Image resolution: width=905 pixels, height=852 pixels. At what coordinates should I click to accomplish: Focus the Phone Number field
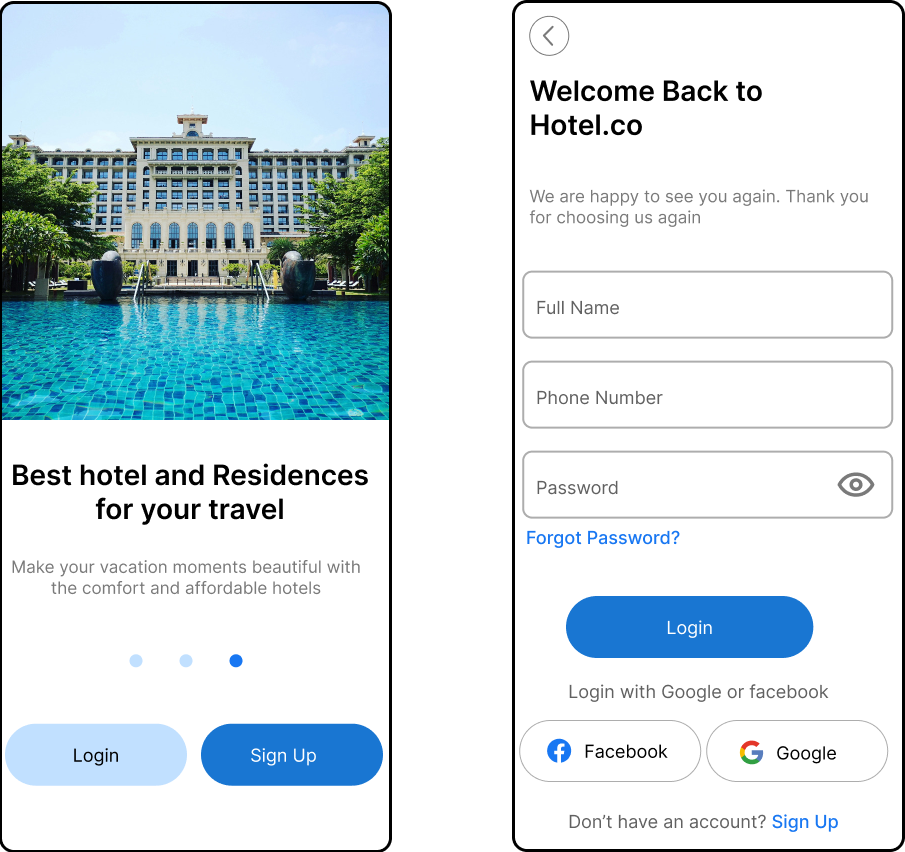[707, 396]
